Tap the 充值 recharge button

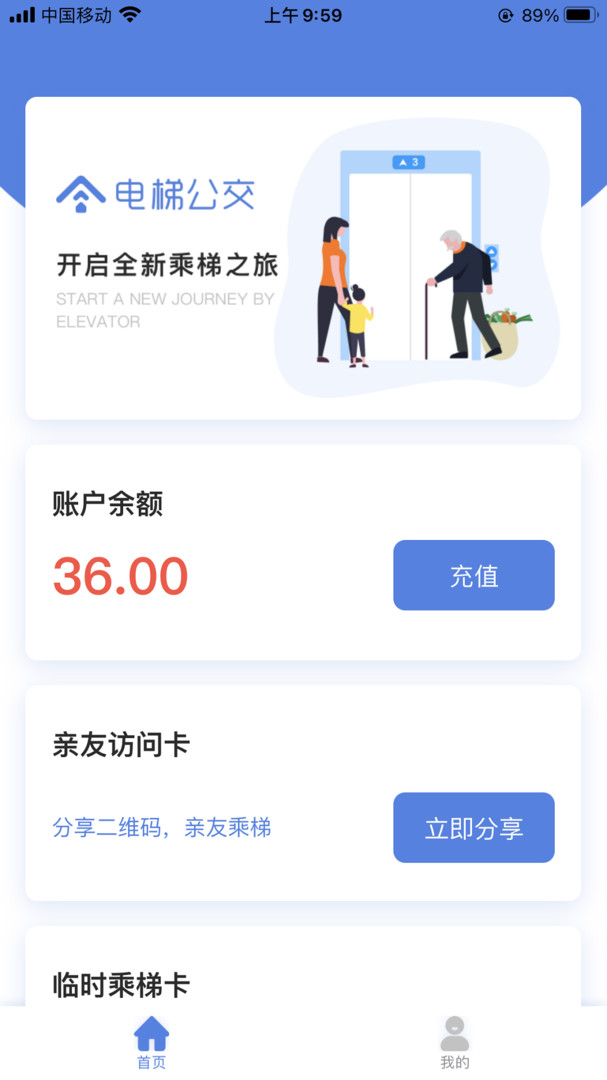[473, 575]
